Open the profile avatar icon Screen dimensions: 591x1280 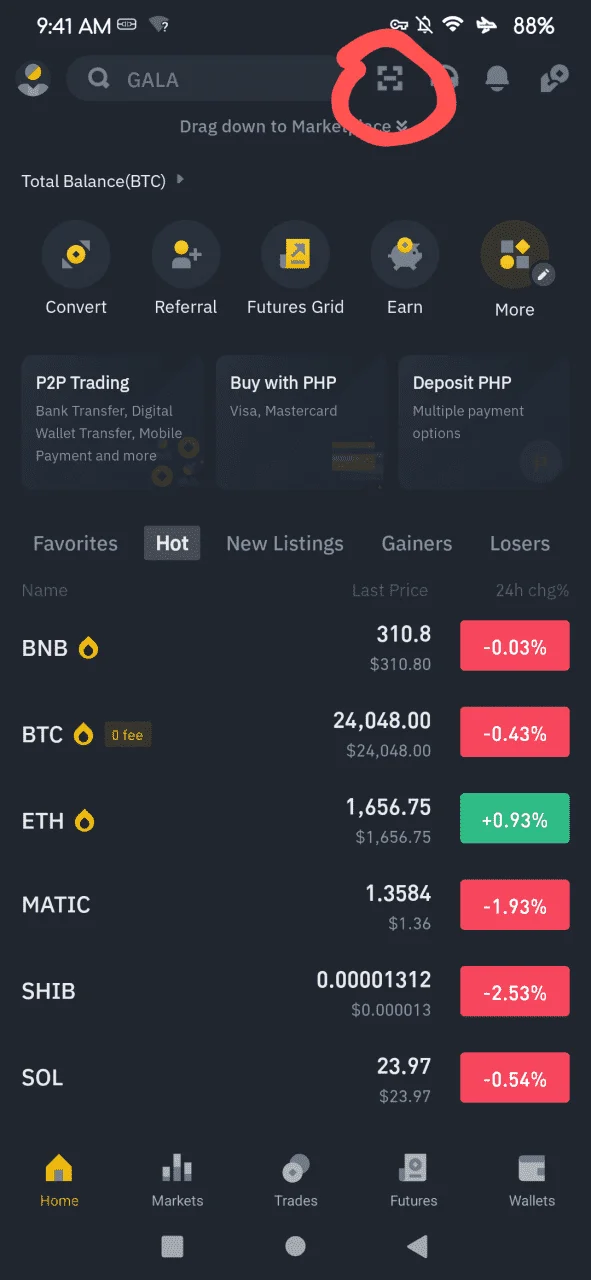34,79
